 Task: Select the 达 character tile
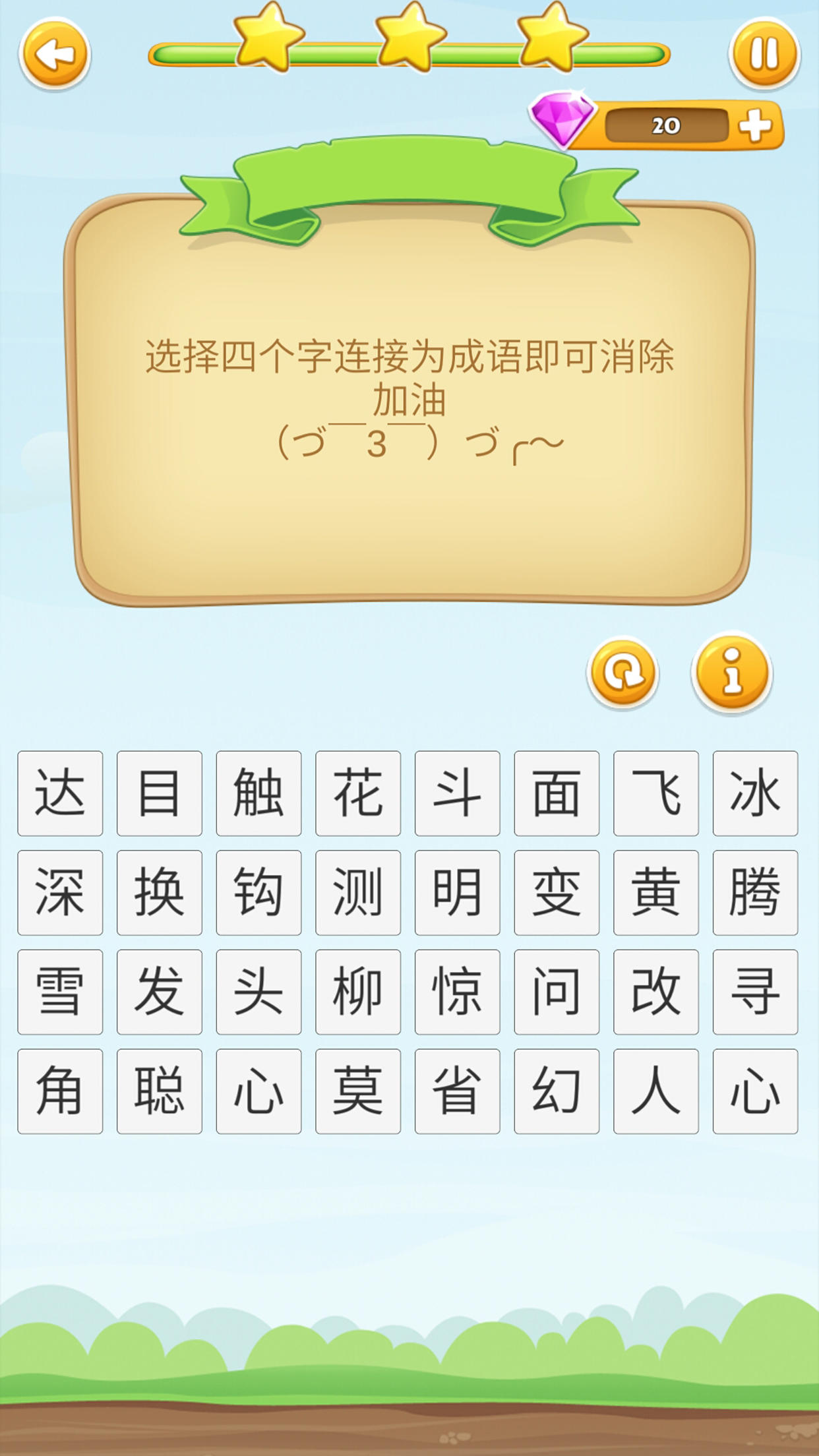coord(60,793)
